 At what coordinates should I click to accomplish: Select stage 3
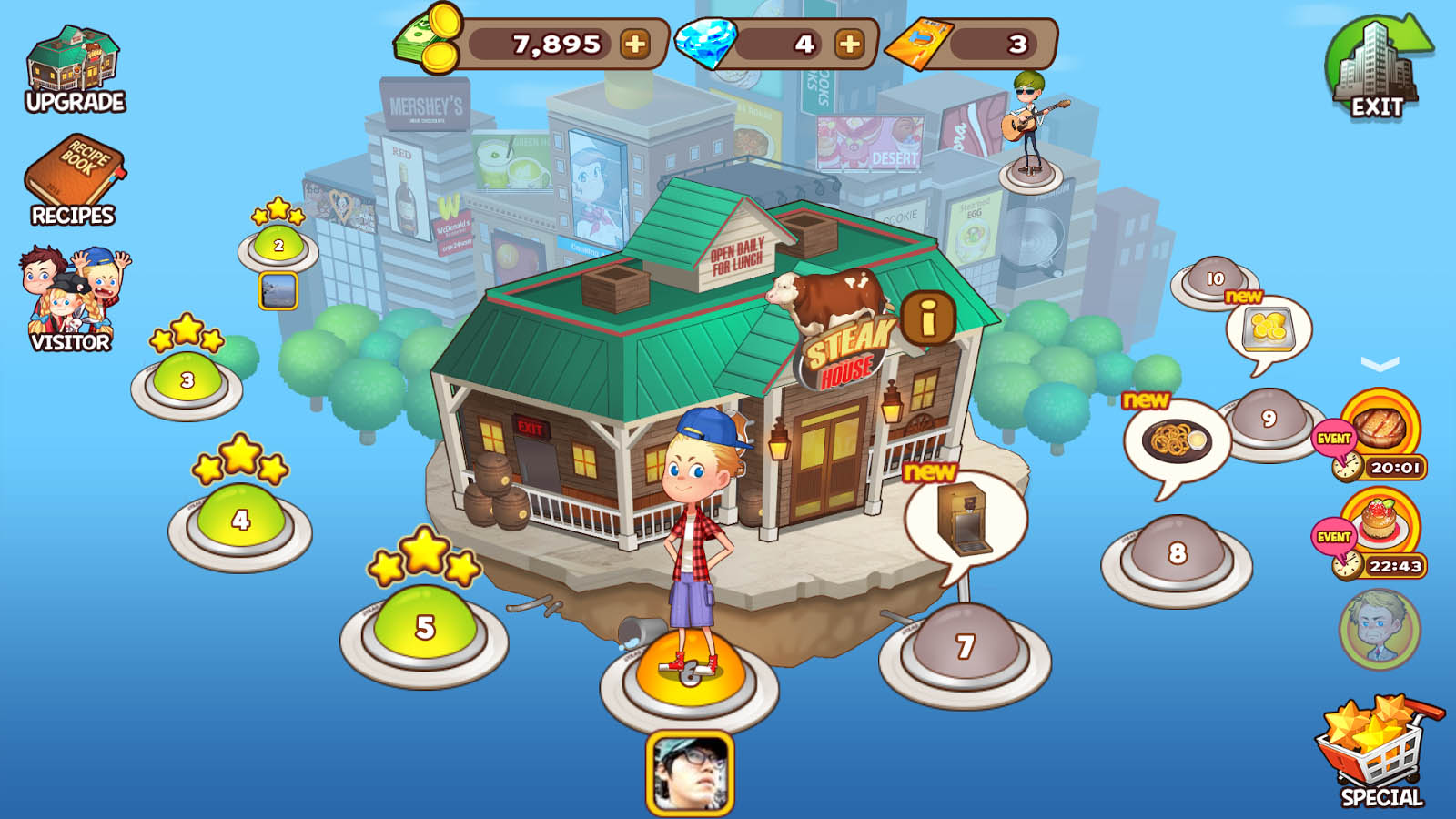click(x=187, y=380)
